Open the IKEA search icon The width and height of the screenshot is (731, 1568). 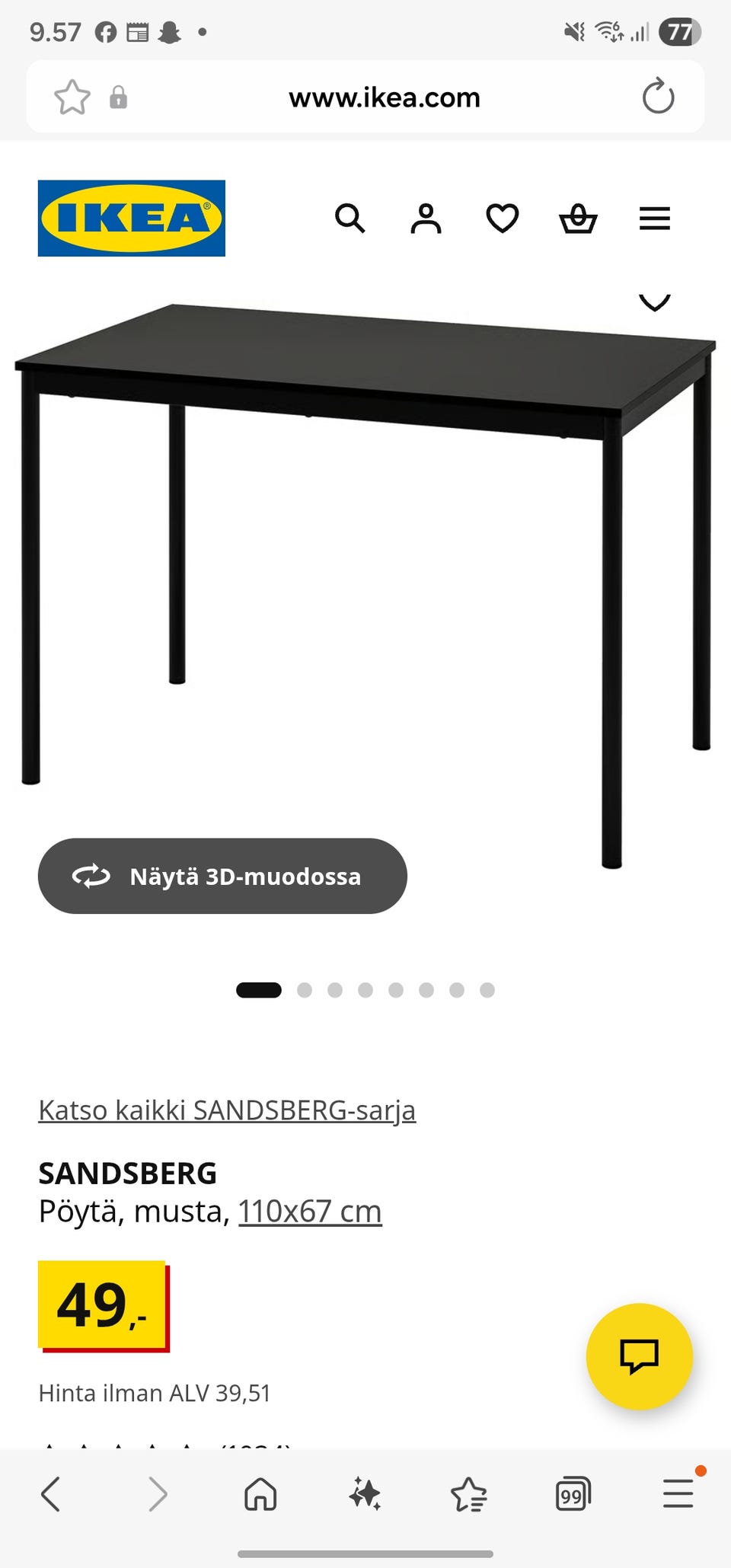coord(350,219)
